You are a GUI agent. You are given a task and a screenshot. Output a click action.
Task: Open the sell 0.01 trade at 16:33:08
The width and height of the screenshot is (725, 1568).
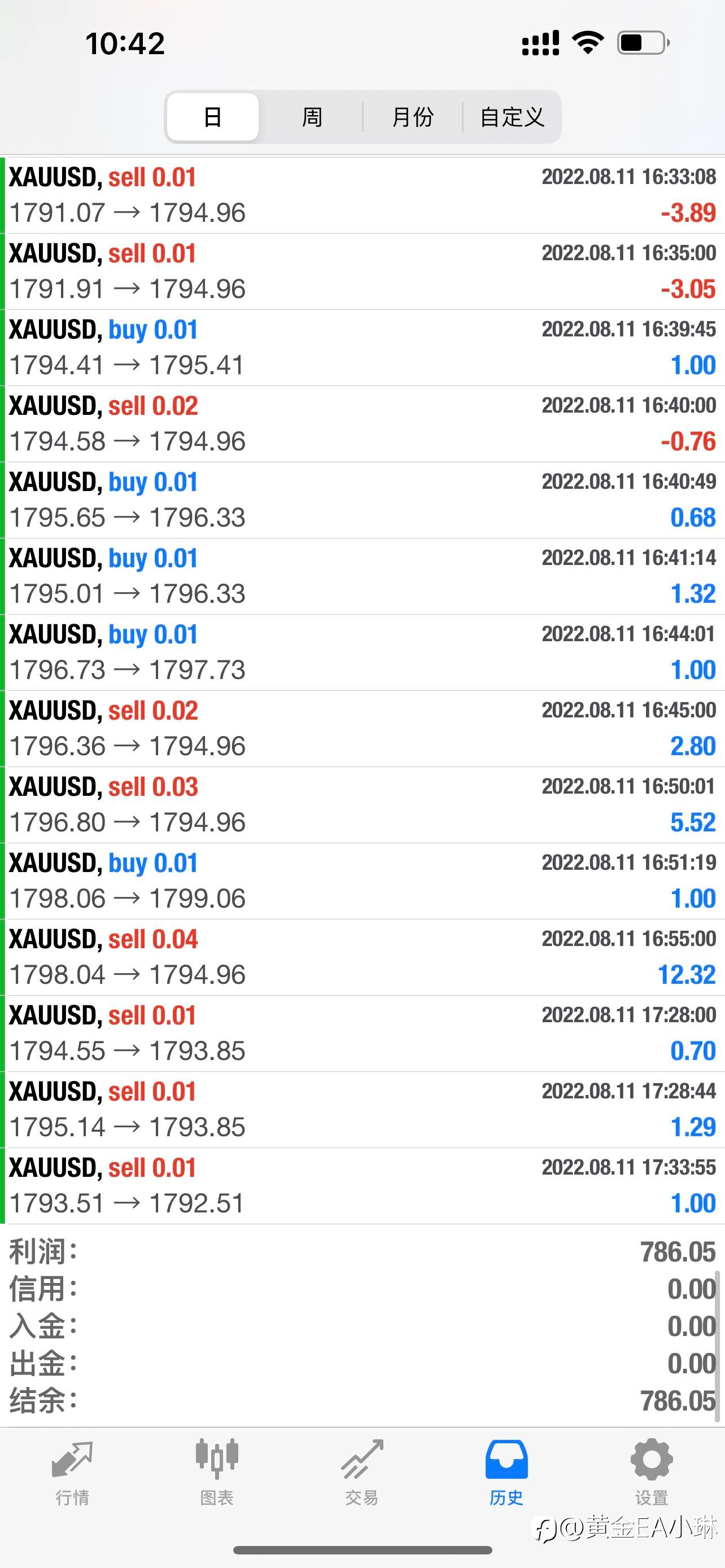364,195
